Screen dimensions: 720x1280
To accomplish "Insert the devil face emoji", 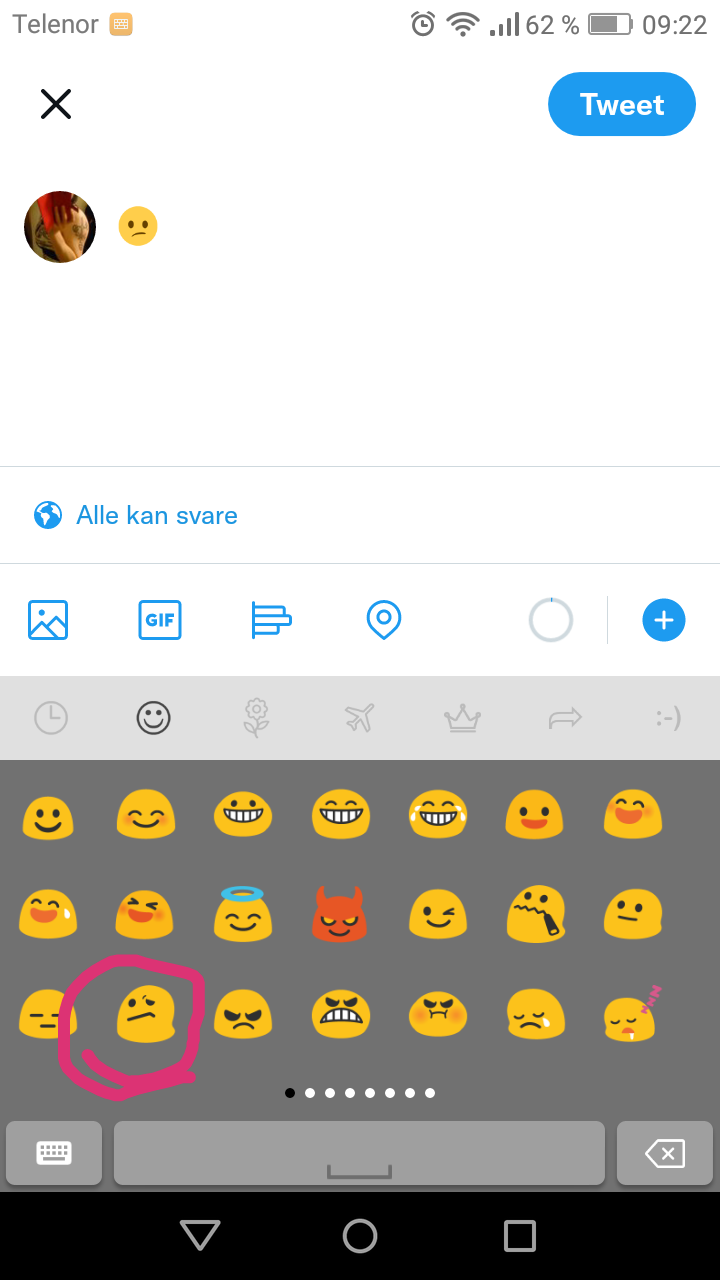I will pyautogui.click(x=340, y=914).
